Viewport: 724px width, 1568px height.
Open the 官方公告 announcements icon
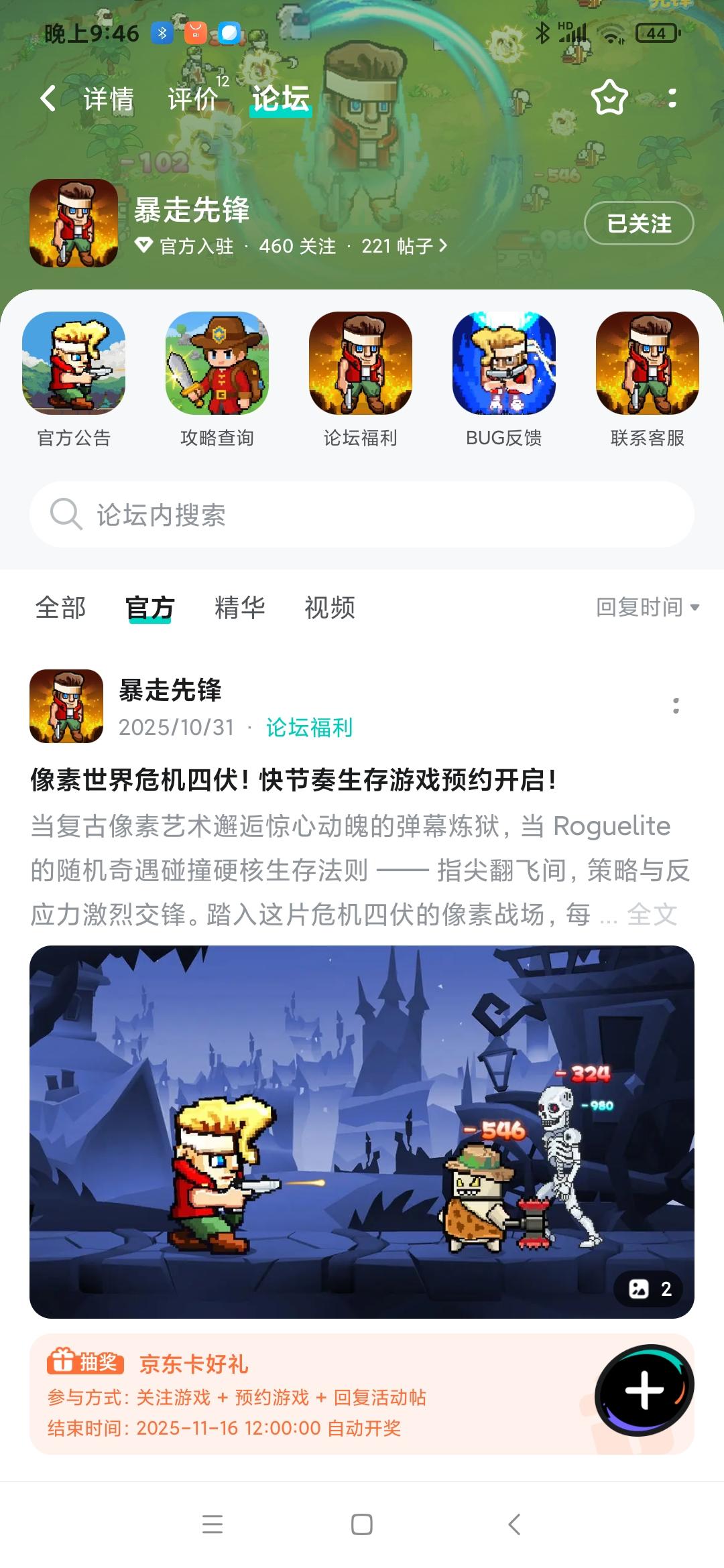click(75, 365)
